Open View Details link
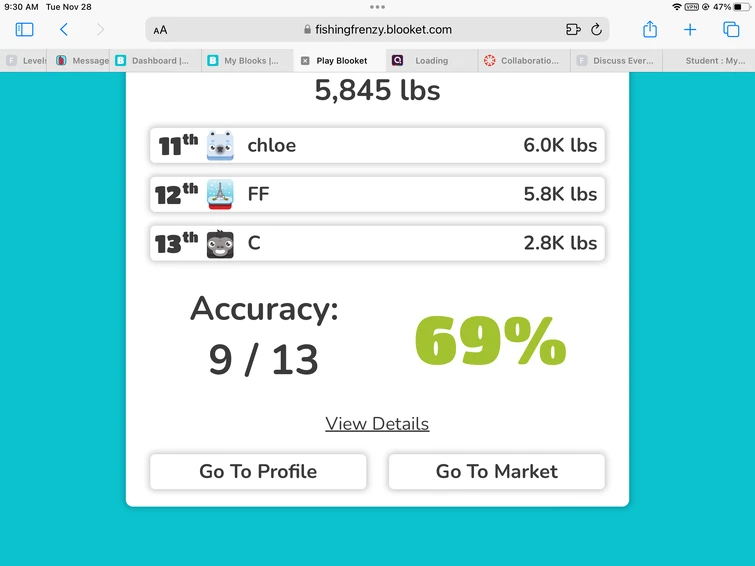Viewport: 755px width, 566px height. [377, 424]
